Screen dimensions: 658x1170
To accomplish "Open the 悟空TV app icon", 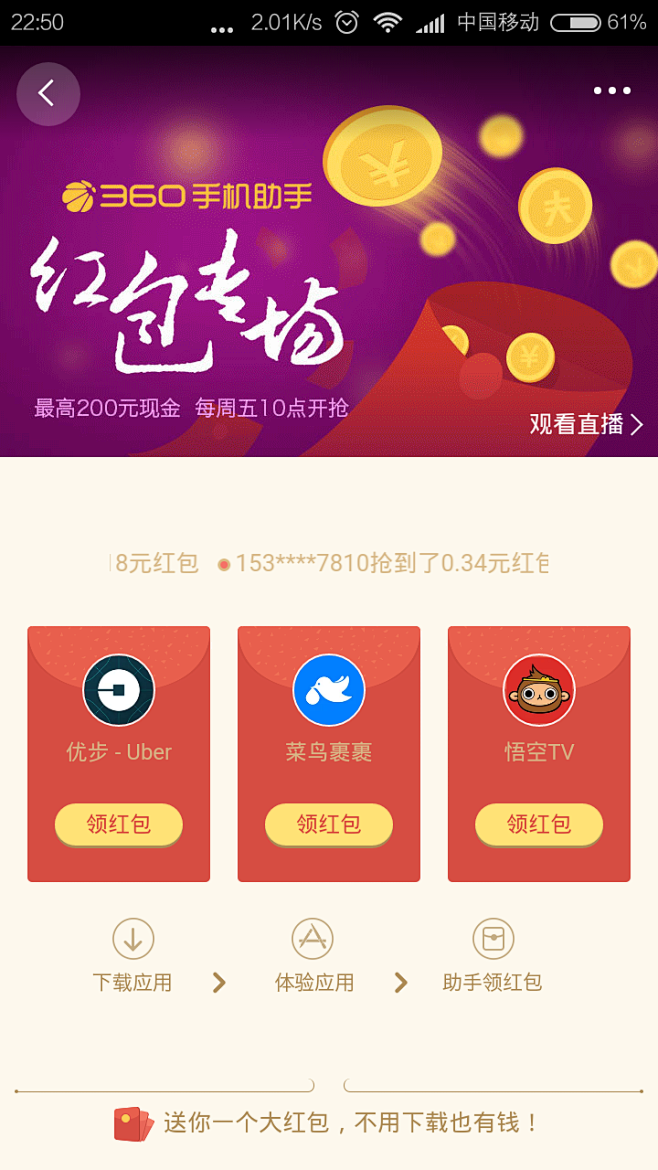I will click(538, 691).
